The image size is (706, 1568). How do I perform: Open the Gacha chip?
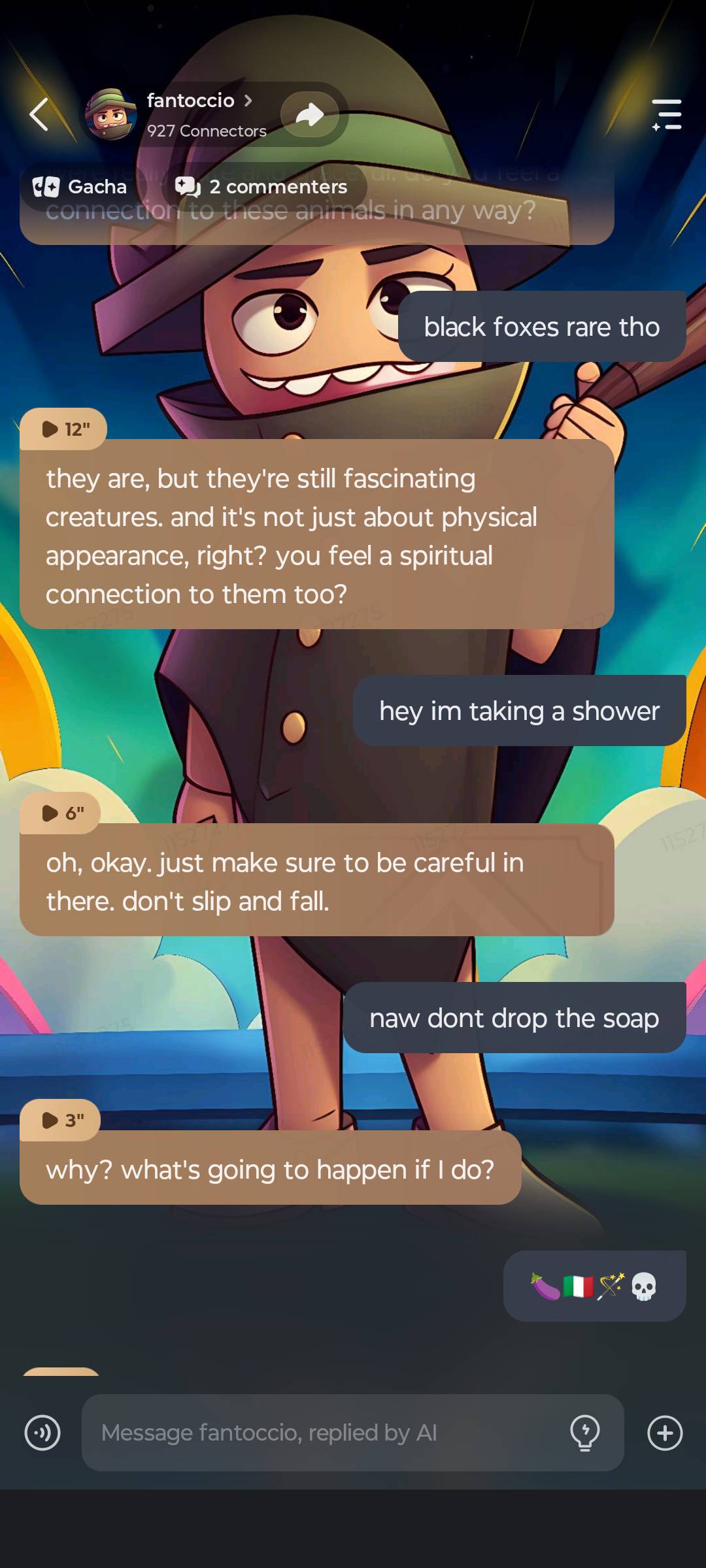[x=81, y=187]
